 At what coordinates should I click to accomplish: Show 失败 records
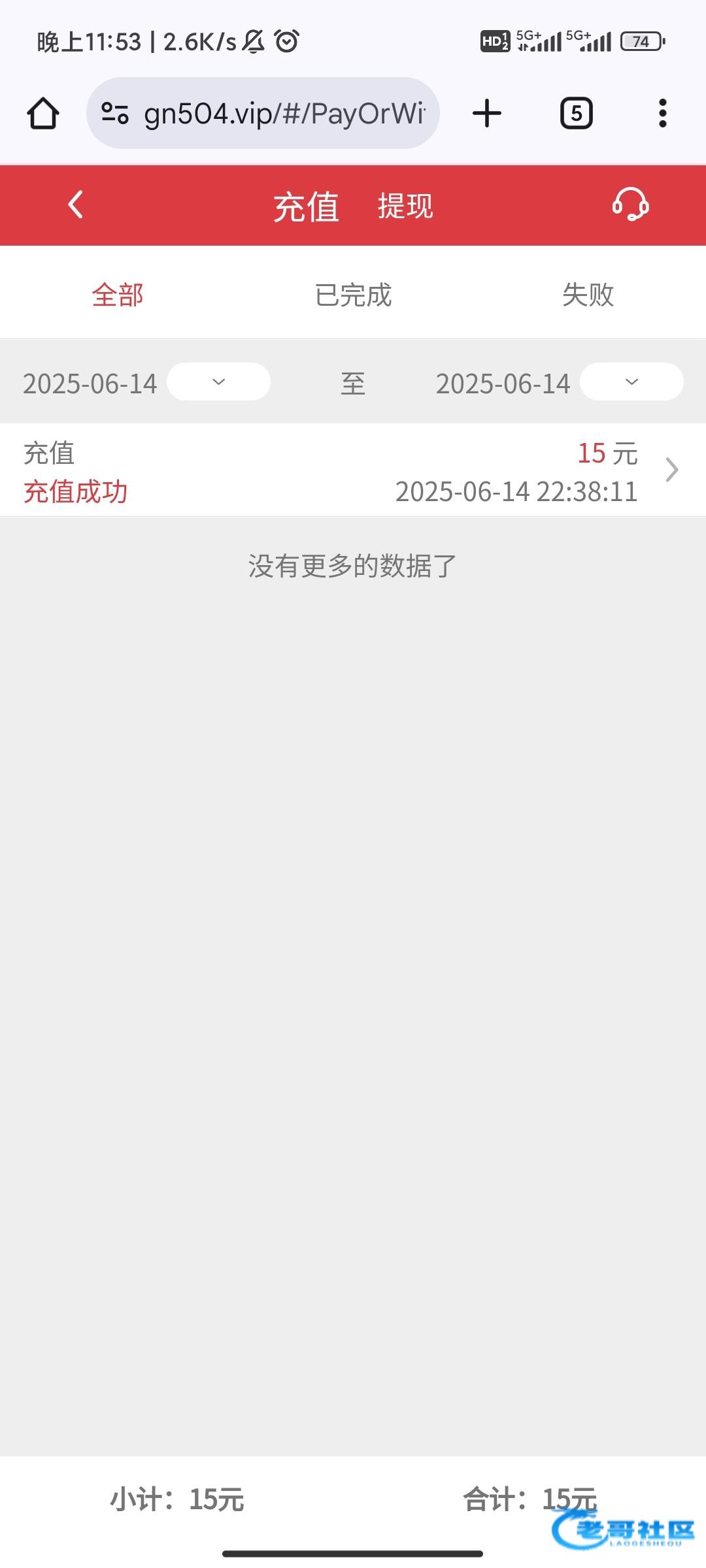(588, 295)
